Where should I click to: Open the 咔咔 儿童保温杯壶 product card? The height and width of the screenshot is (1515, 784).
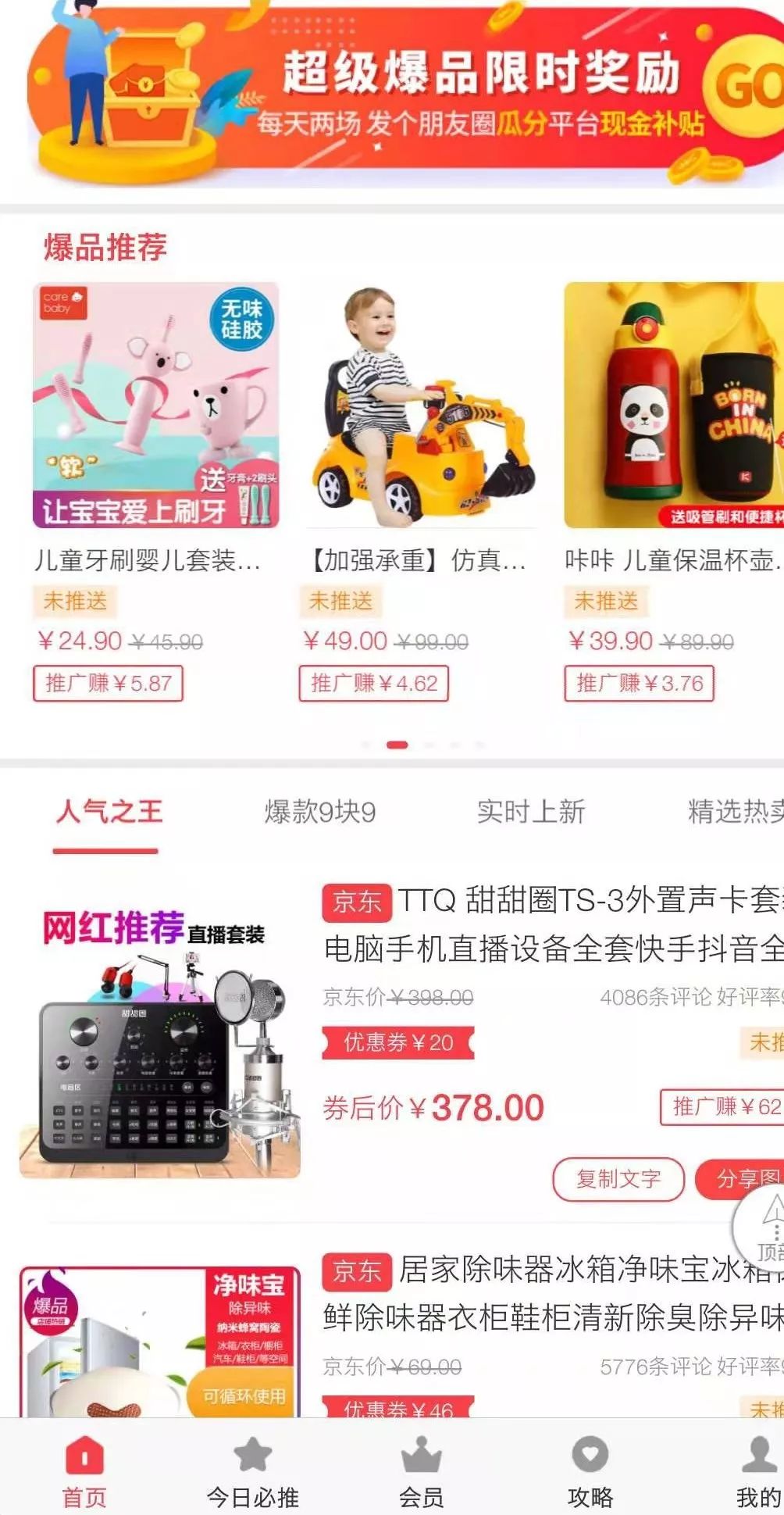(x=674, y=491)
